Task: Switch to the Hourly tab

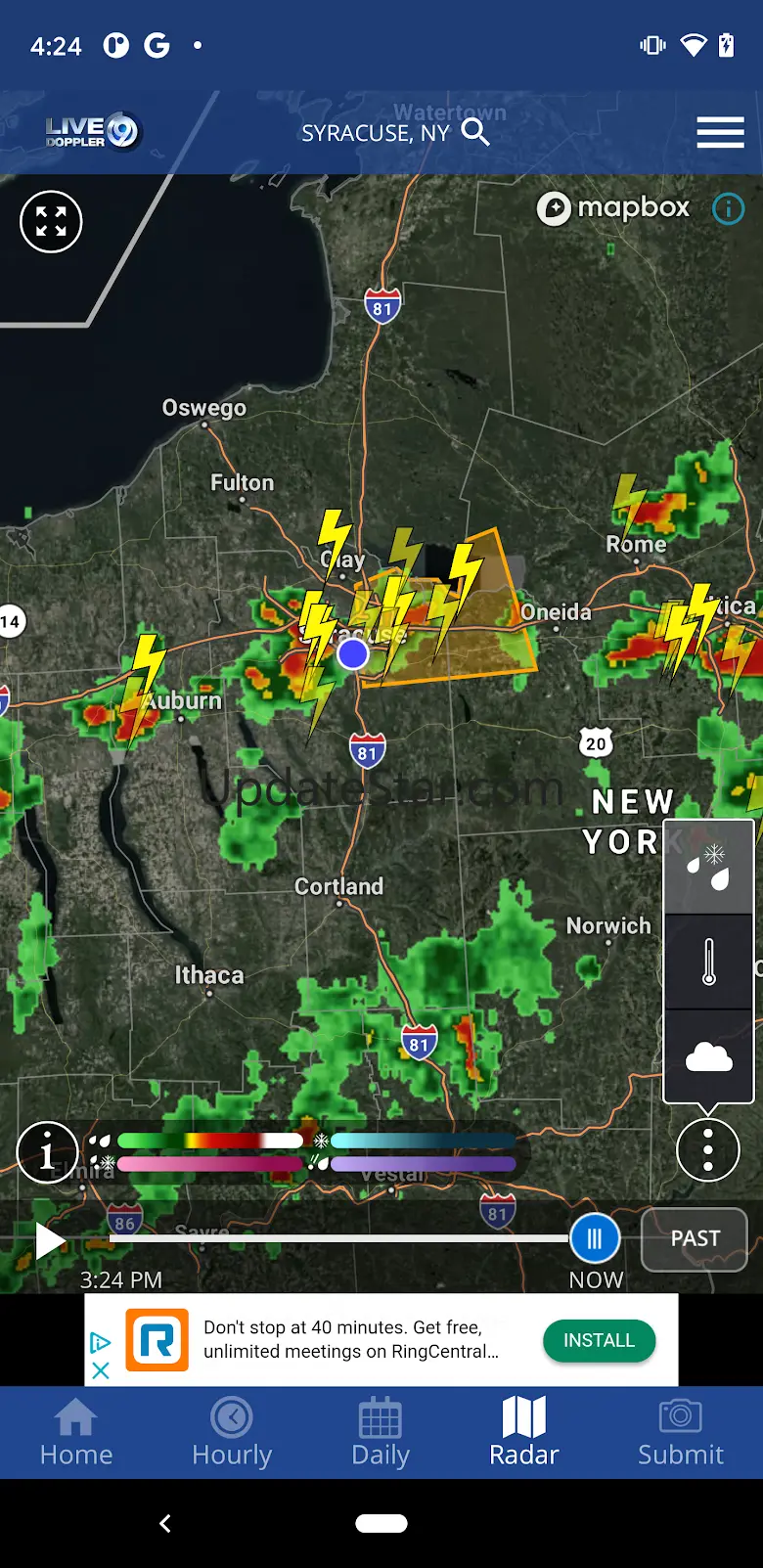Action: (x=232, y=1433)
